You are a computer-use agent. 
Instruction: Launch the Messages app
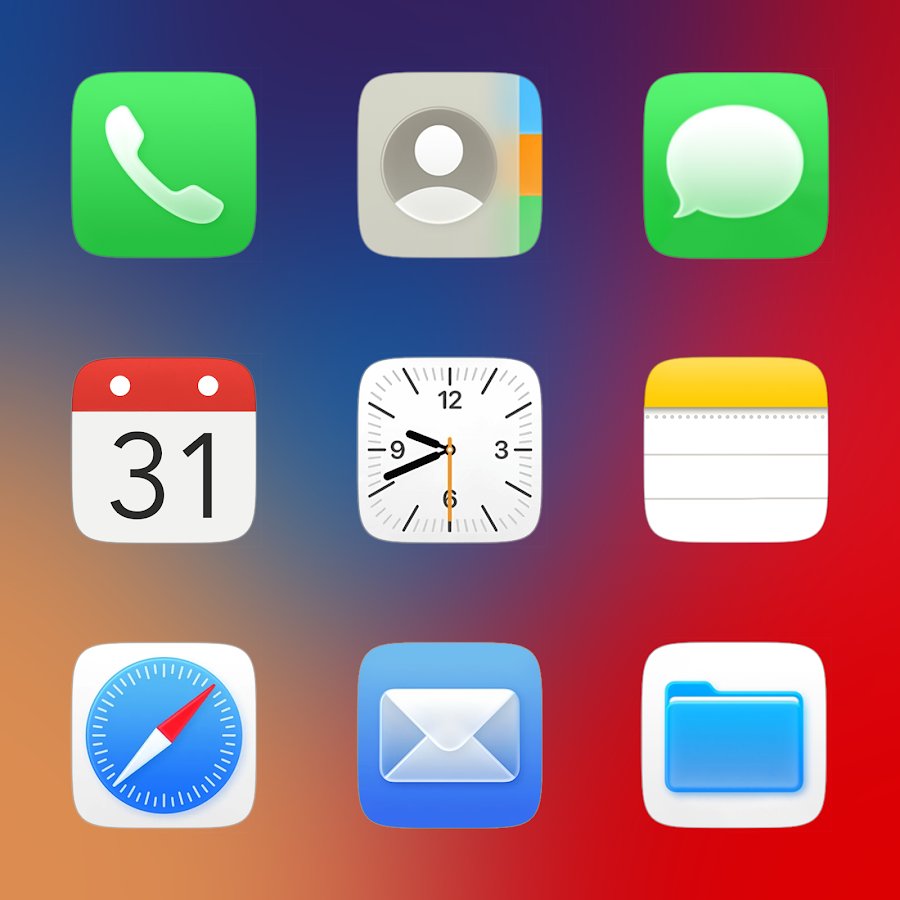736,165
